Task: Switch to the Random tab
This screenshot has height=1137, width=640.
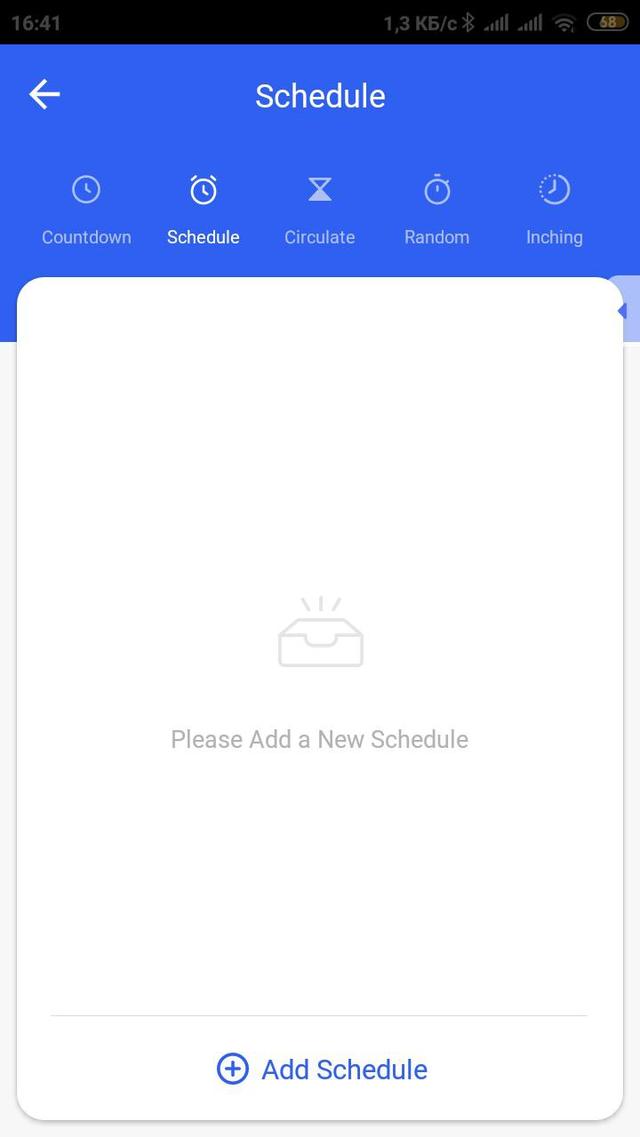Action: [x=437, y=209]
